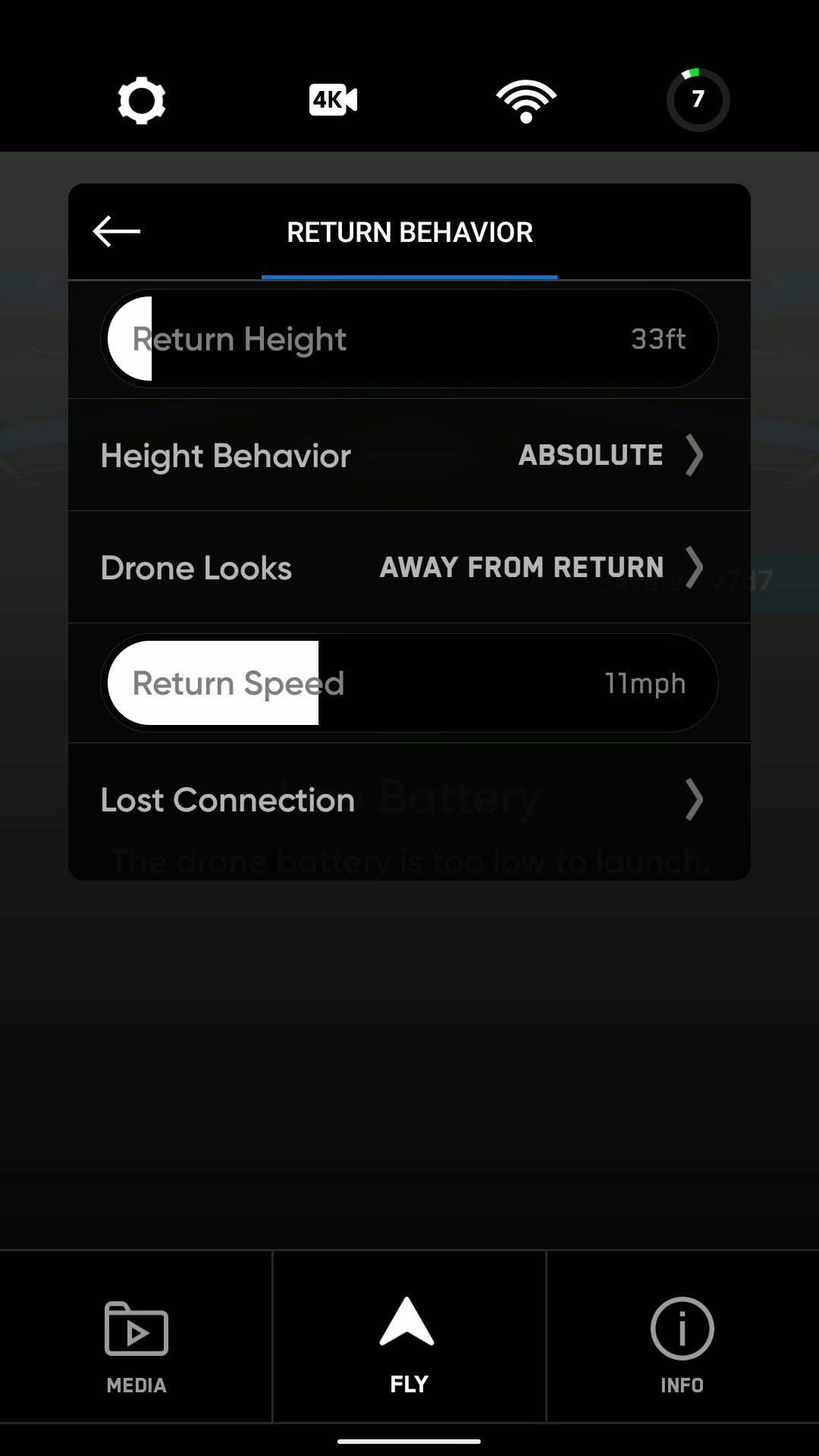Go back from Return Behavior
The height and width of the screenshot is (1456, 819).
click(116, 231)
